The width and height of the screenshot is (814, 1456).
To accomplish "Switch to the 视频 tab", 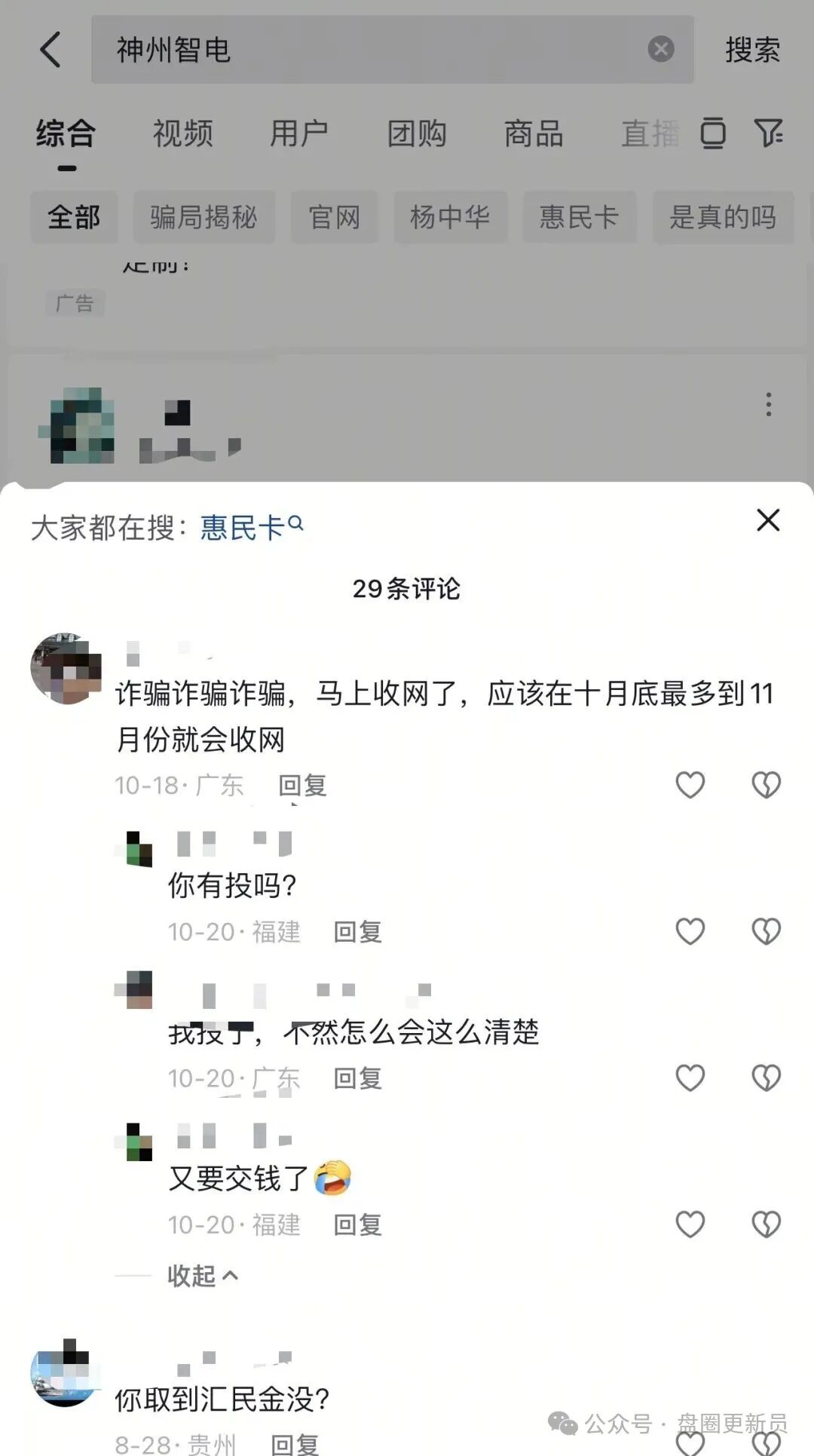I will [x=182, y=134].
